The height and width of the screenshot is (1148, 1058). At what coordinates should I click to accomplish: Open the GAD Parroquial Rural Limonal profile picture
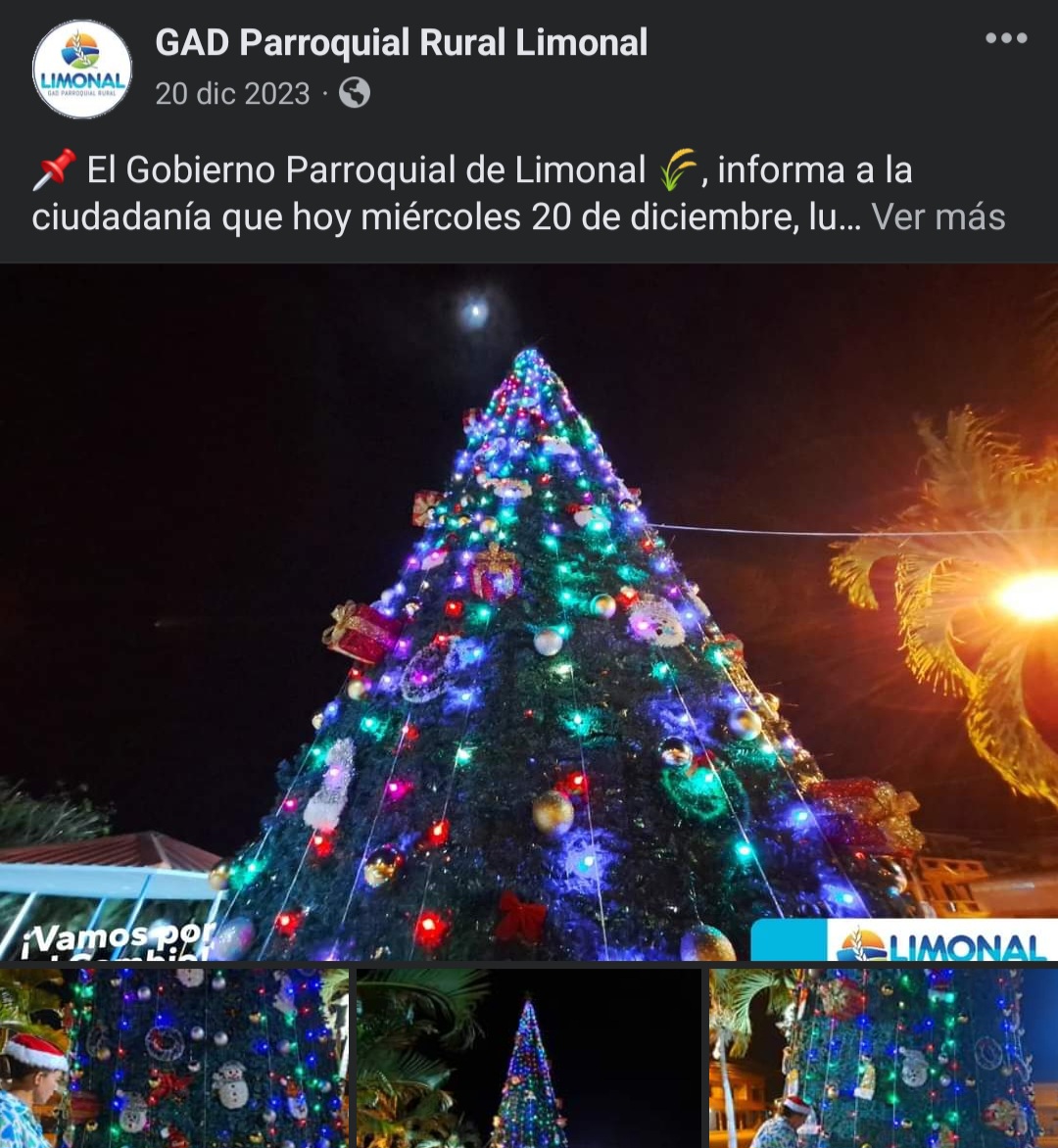(82, 70)
